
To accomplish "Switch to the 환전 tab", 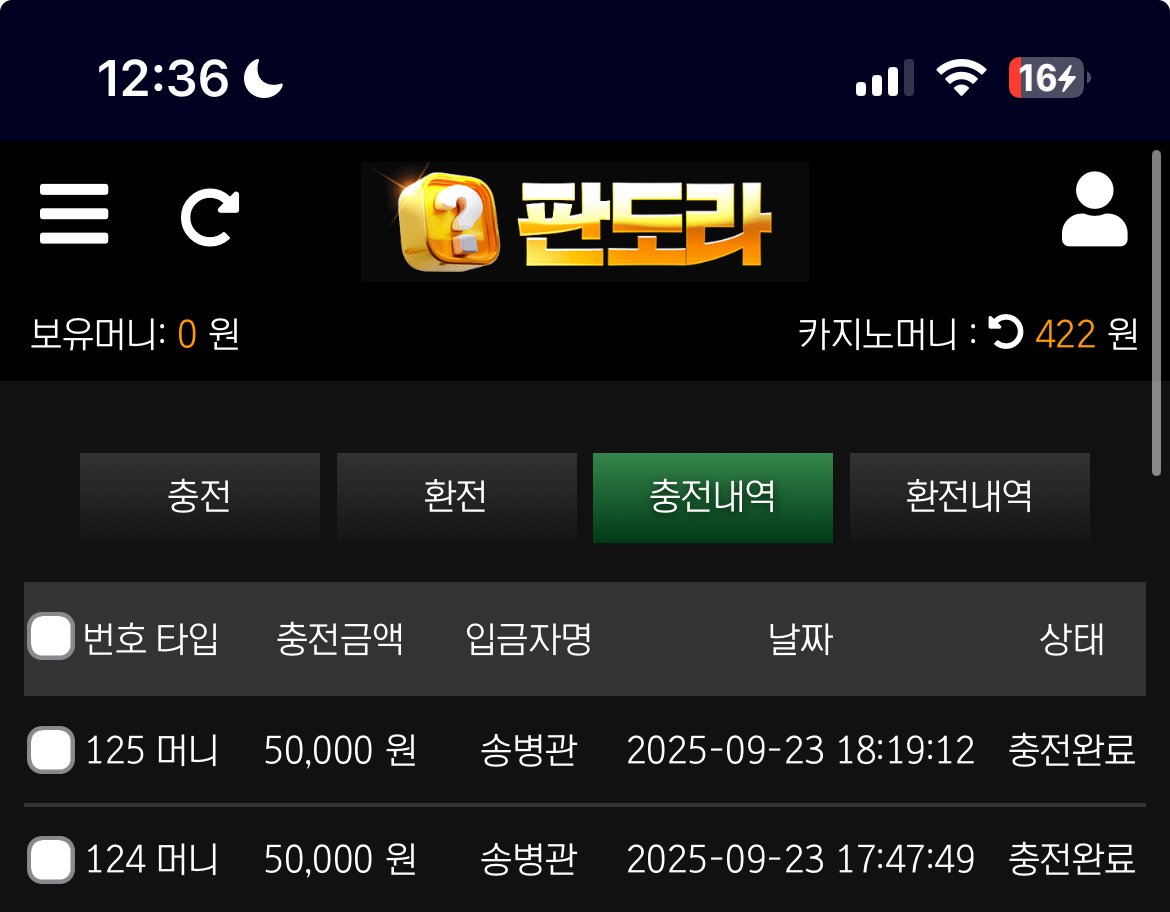I will point(456,497).
